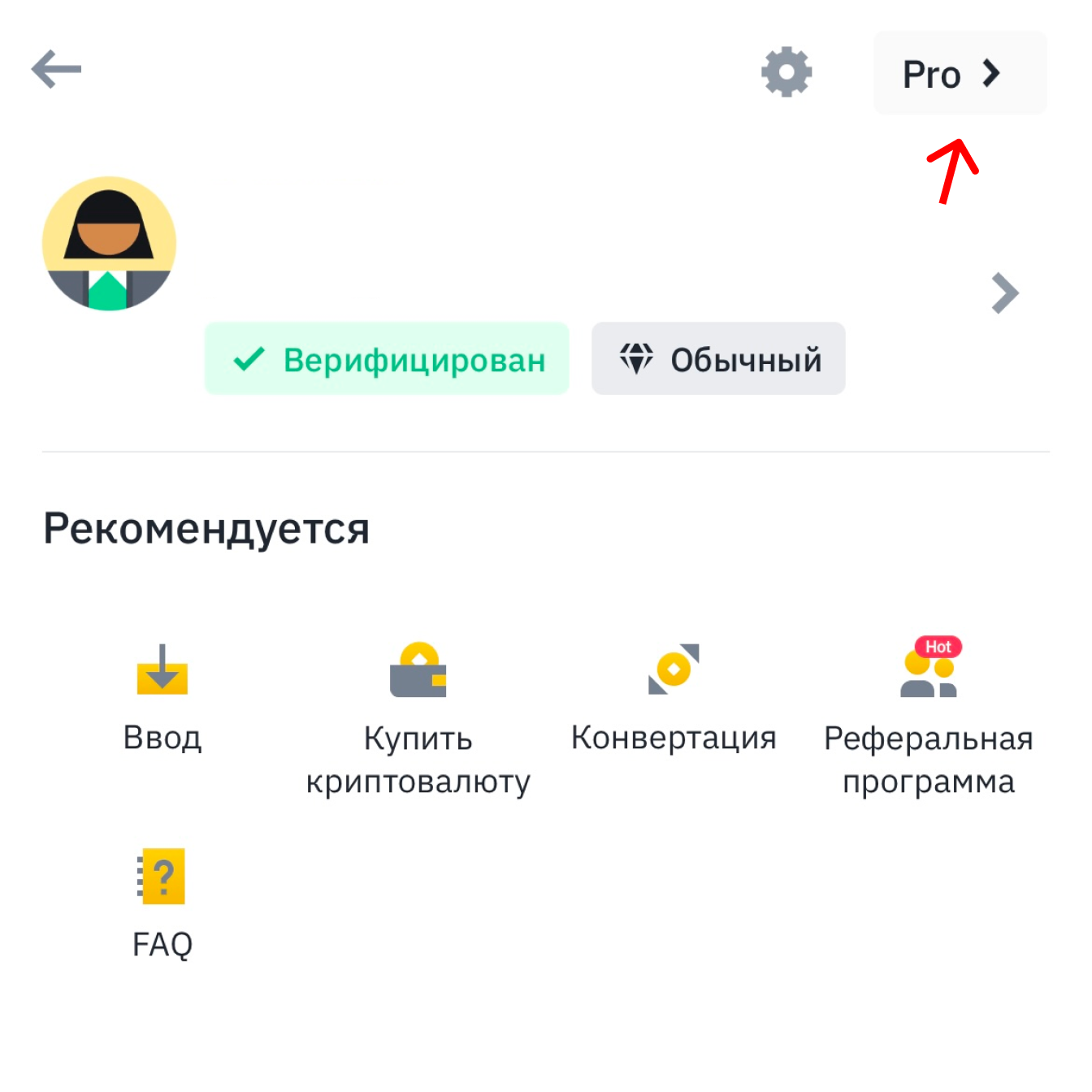The height and width of the screenshot is (1092, 1092).
Task: Open the profile avatar
Action: tap(109, 244)
